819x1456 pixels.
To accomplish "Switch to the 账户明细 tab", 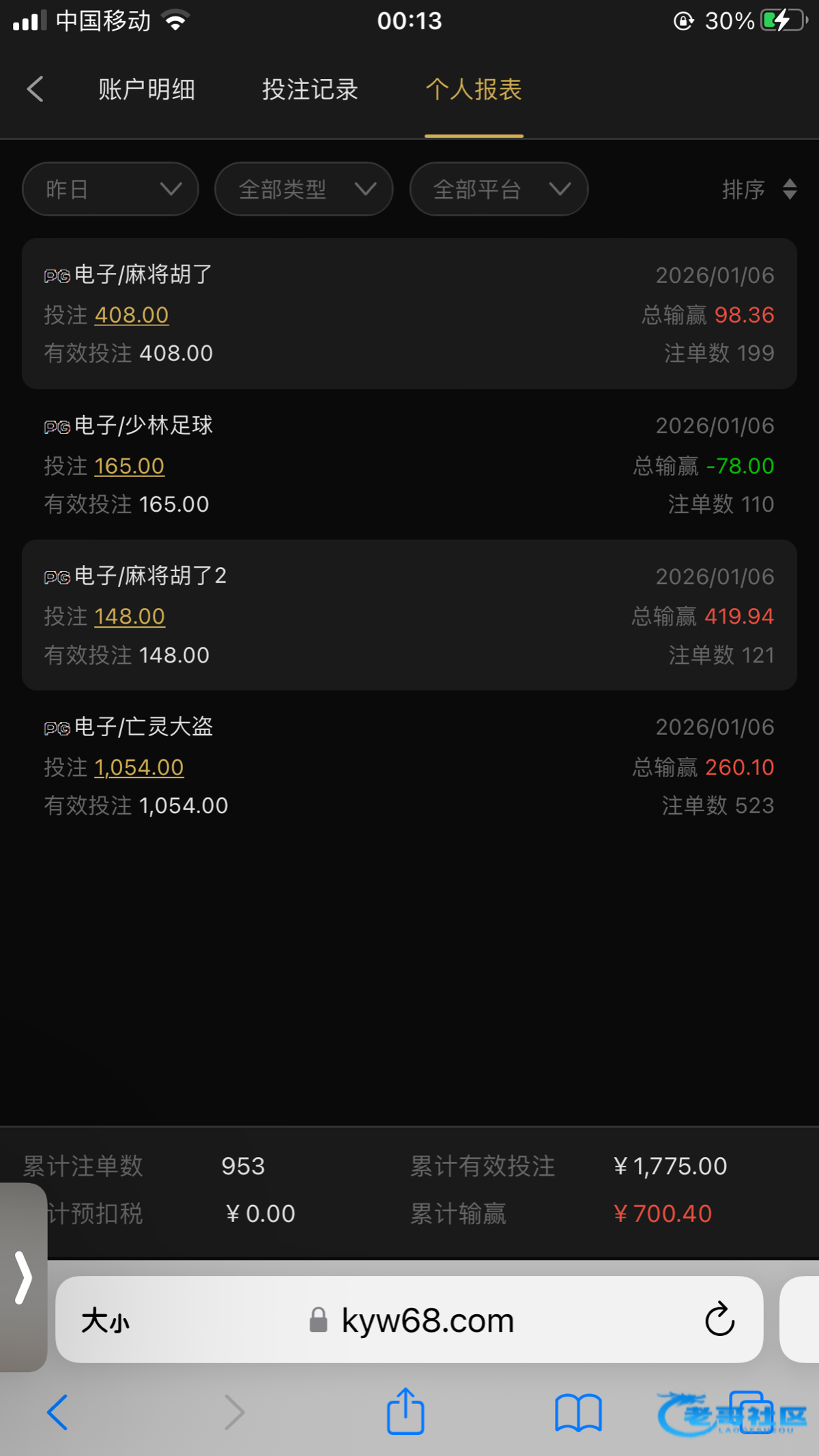I will (x=147, y=89).
